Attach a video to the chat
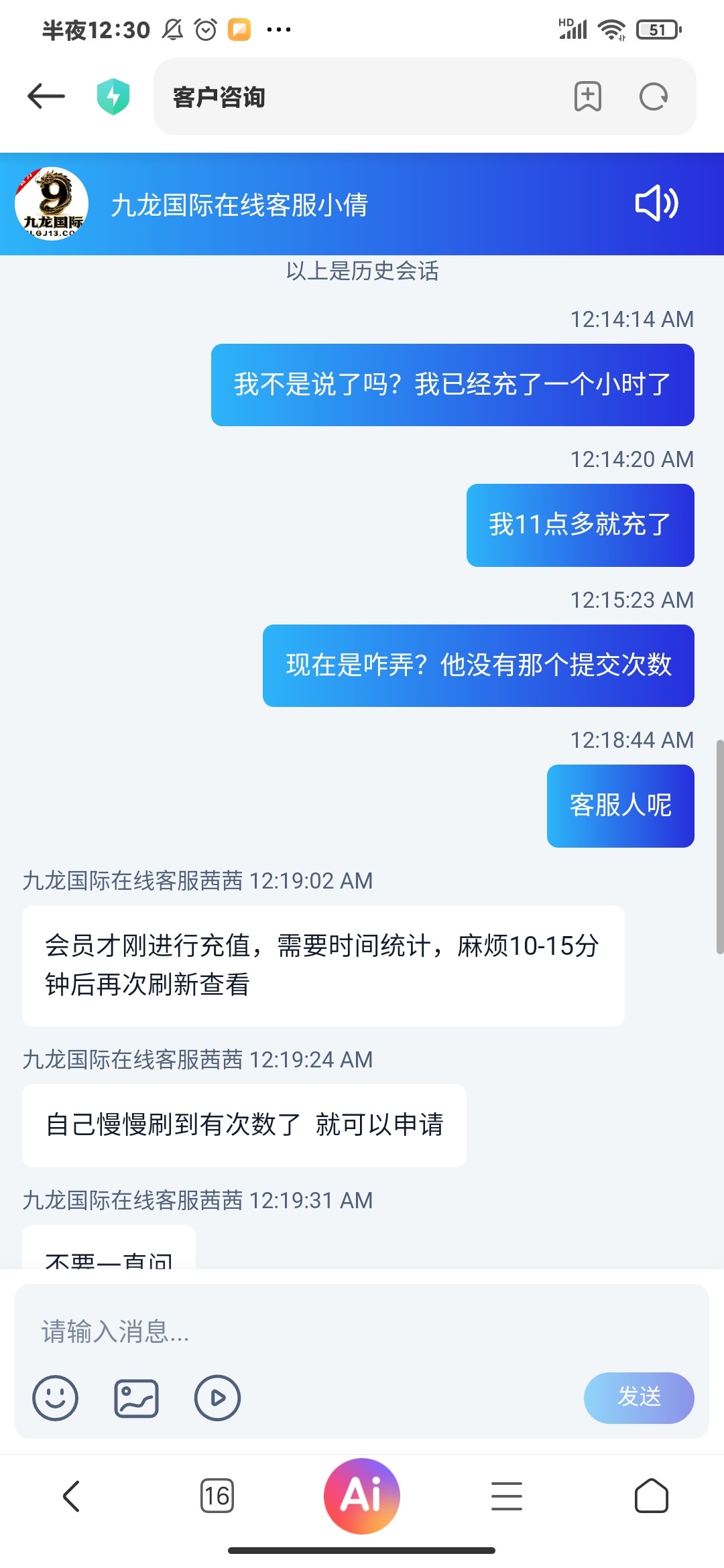The image size is (724, 1568). pyautogui.click(x=217, y=1398)
